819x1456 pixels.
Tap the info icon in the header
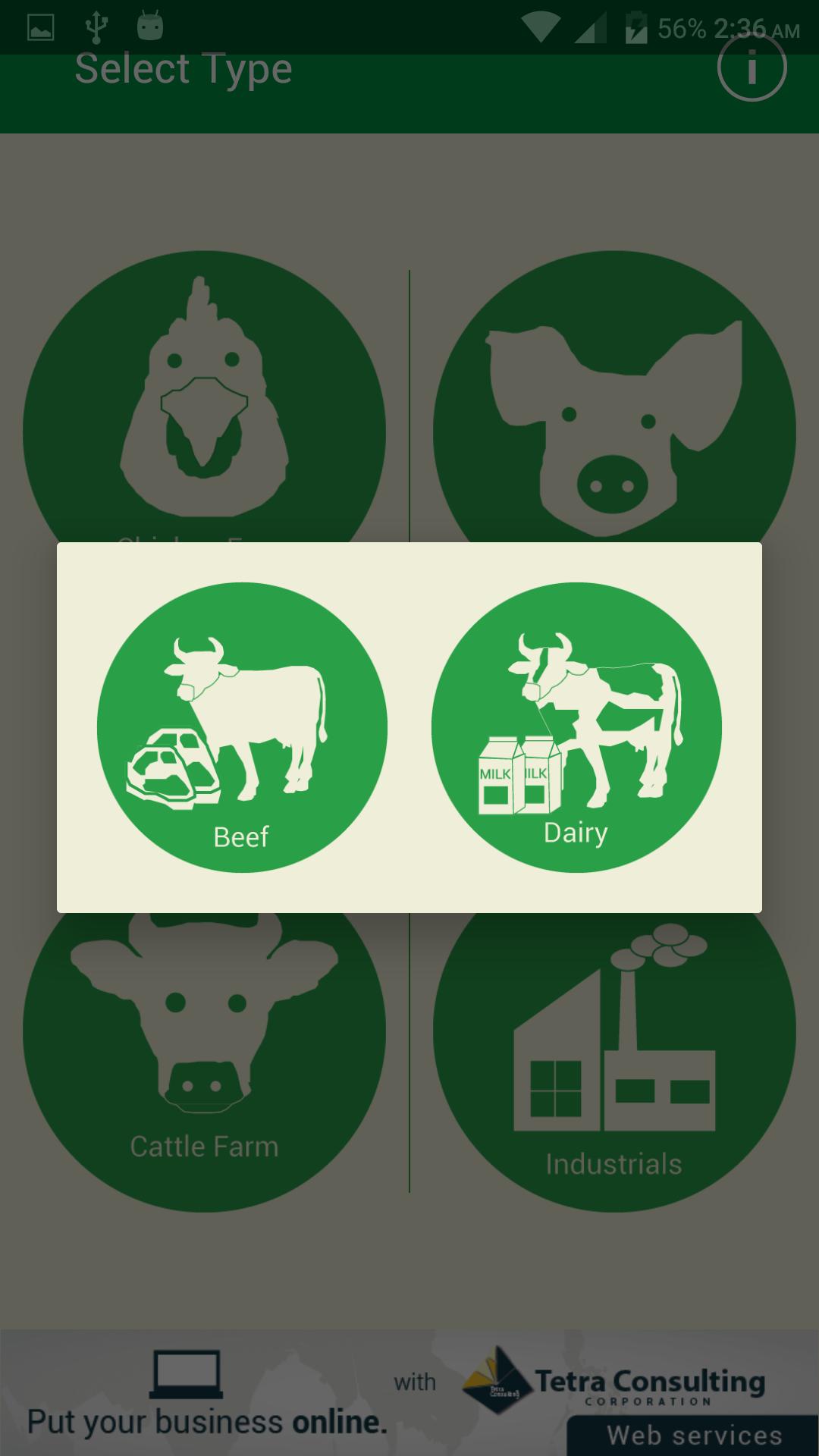[x=752, y=67]
